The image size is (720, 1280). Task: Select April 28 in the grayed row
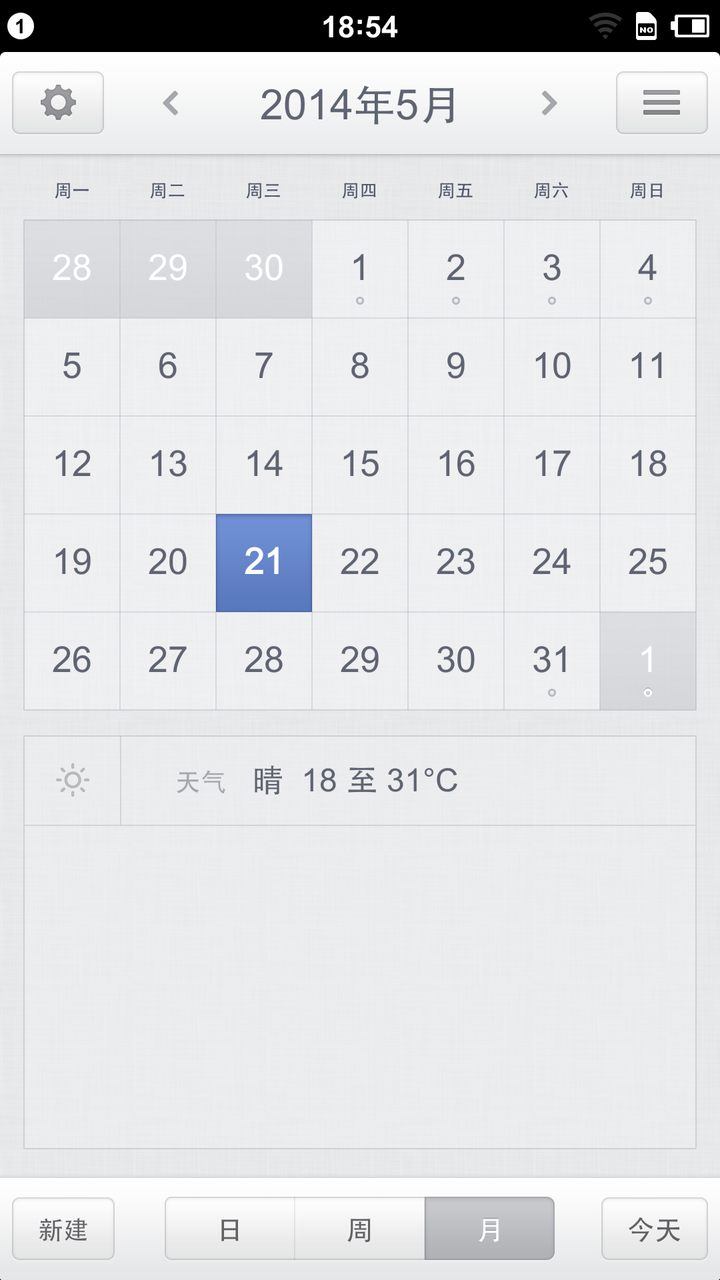coord(72,269)
